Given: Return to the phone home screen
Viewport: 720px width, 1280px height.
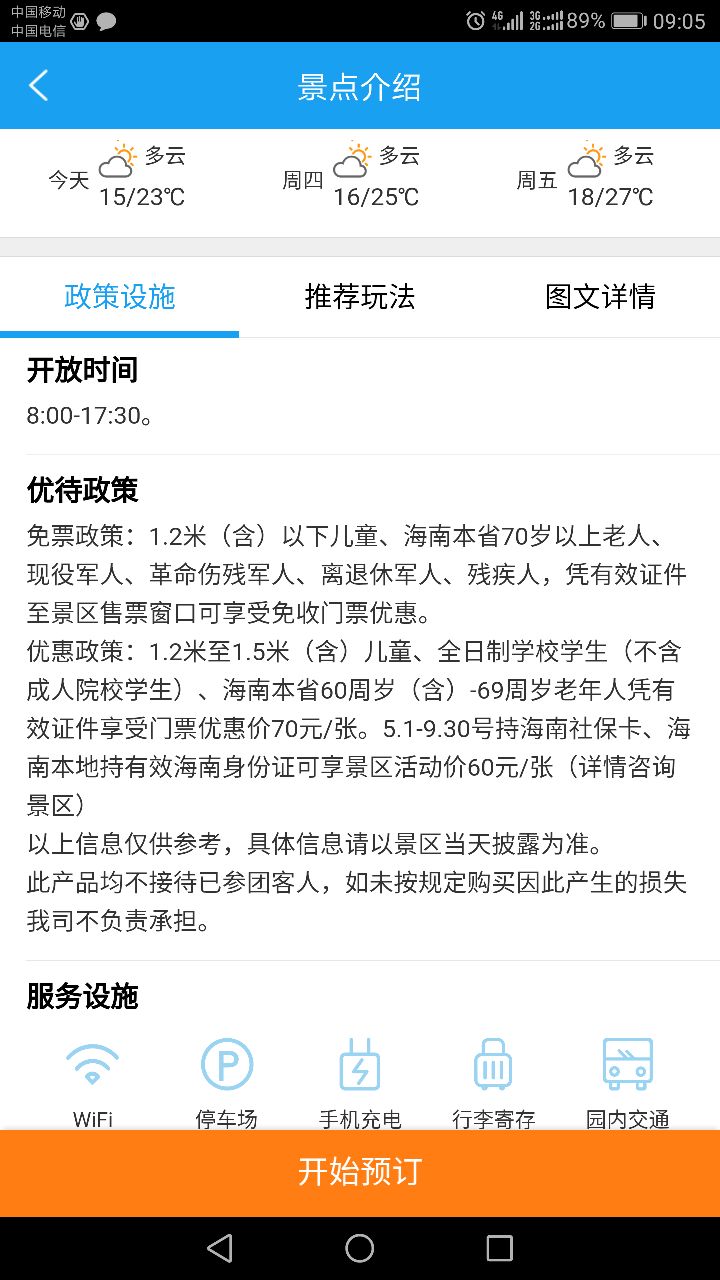Looking at the screenshot, I should [x=360, y=1248].
